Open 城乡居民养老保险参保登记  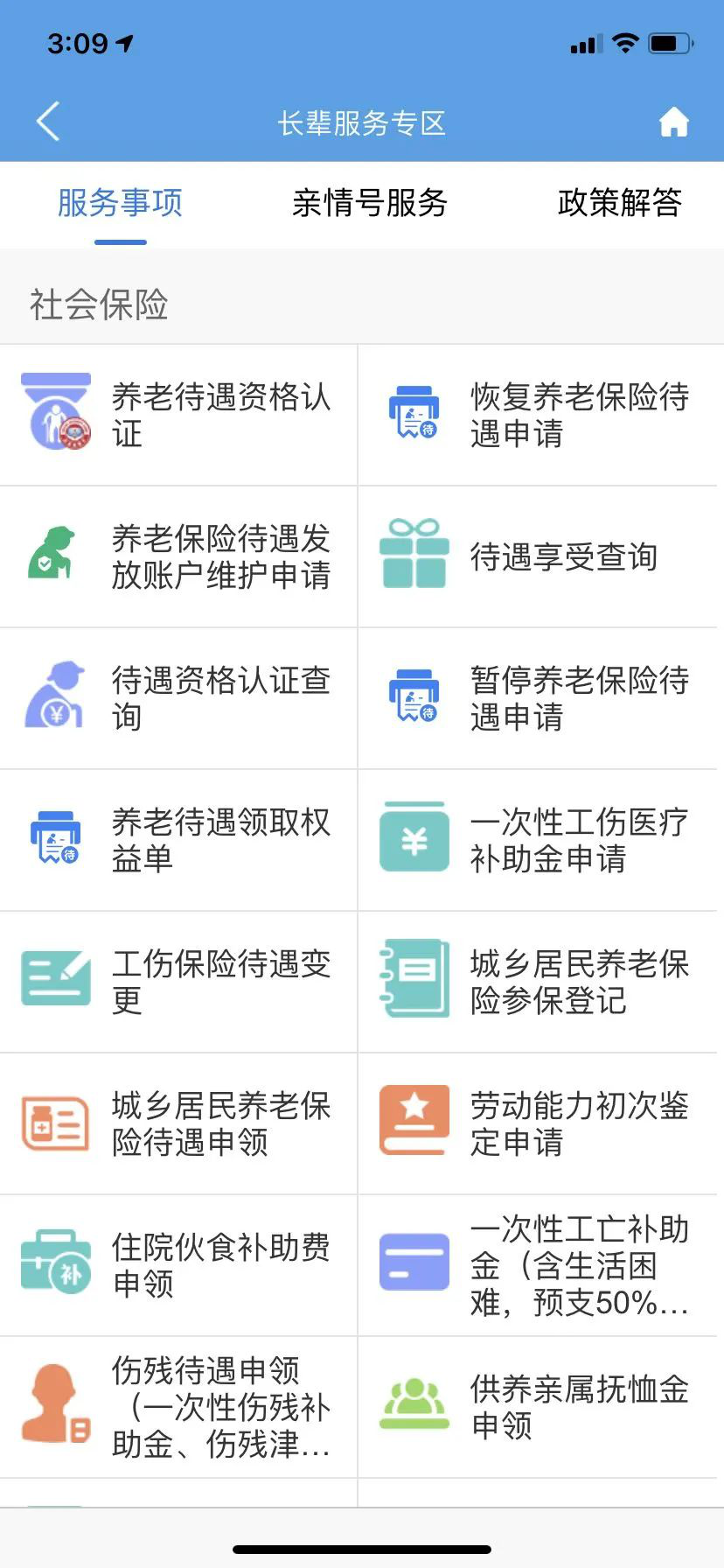[538, 982]
